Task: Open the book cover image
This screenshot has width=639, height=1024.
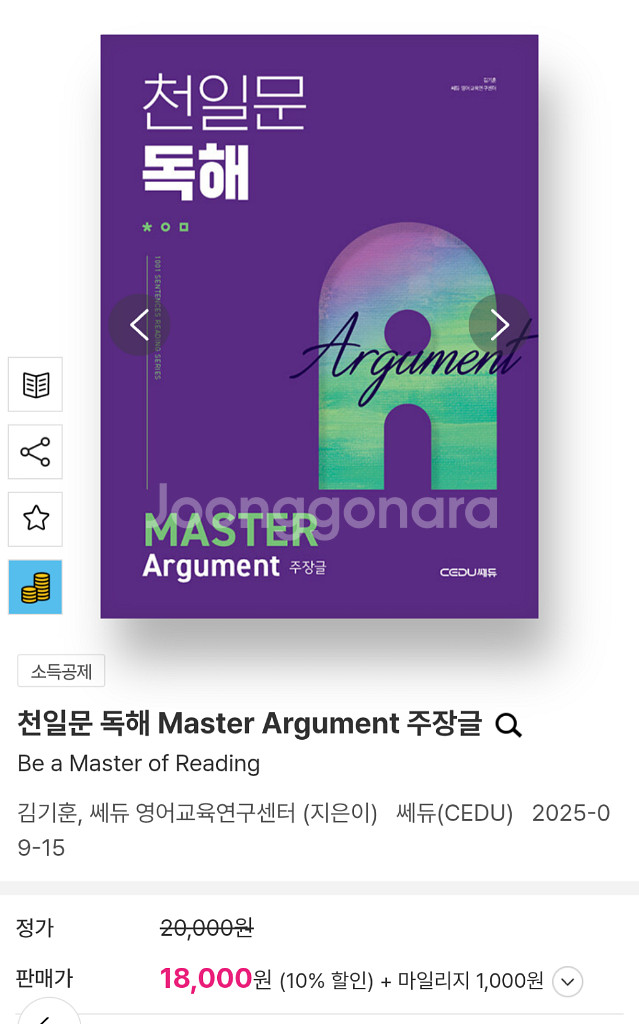Action: click(320, 327)
